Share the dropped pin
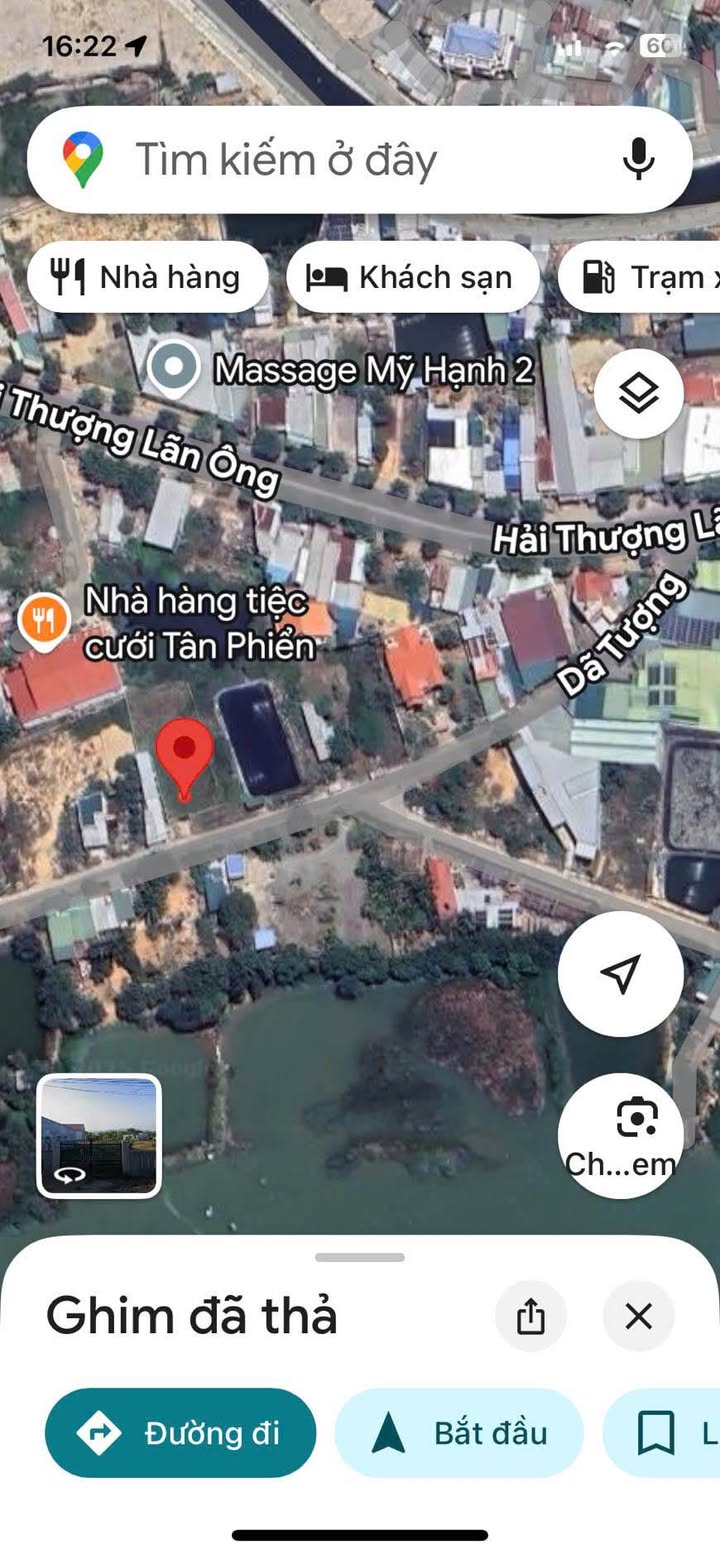The image size is (720, 1559). coord(530,1317)
